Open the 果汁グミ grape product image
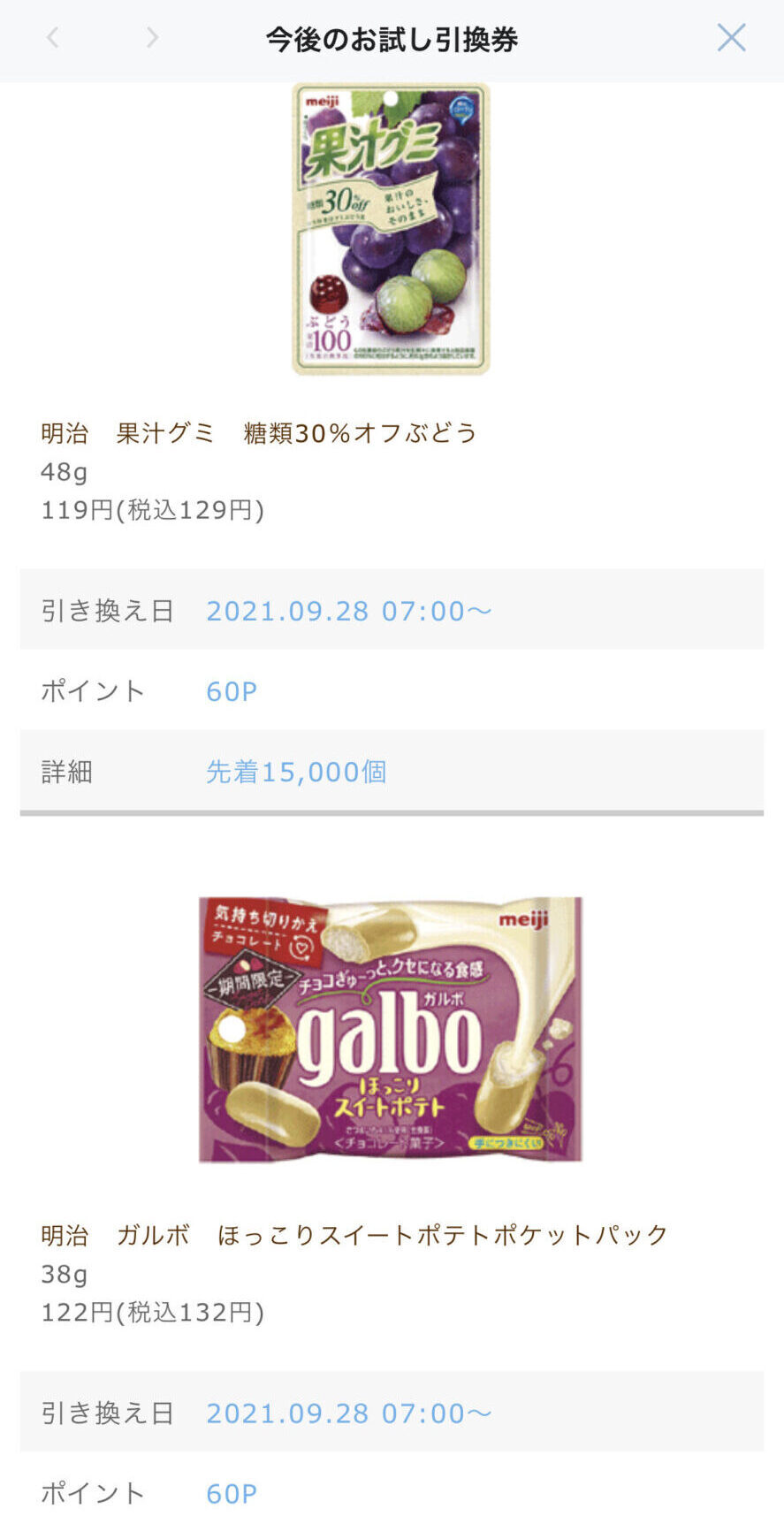This screenshot has width=784, height=1516. click(391, 229)
